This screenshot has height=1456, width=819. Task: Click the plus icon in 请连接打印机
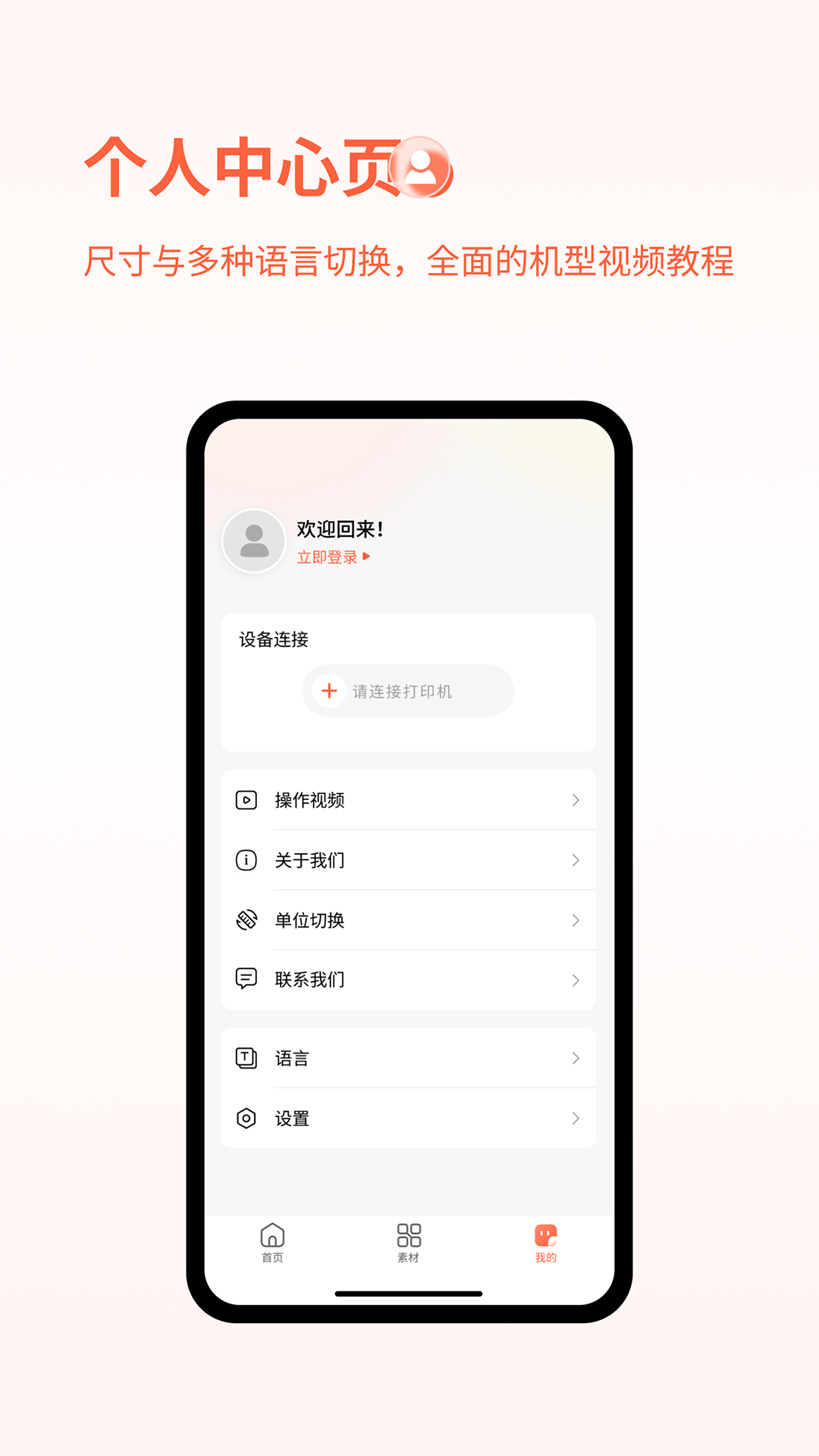click(x=329, y=691)
